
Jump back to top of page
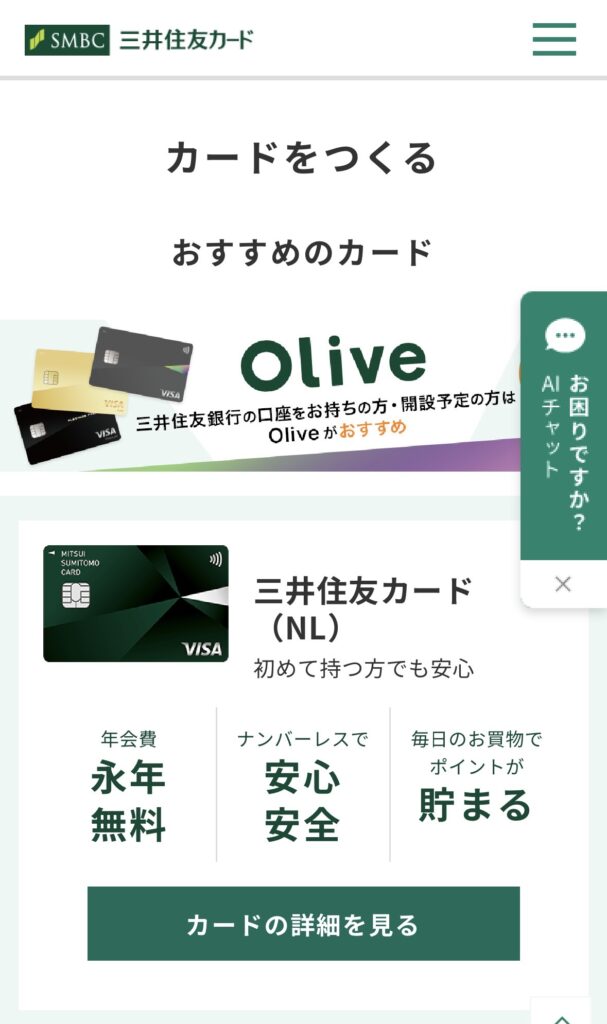(562, 1012)
